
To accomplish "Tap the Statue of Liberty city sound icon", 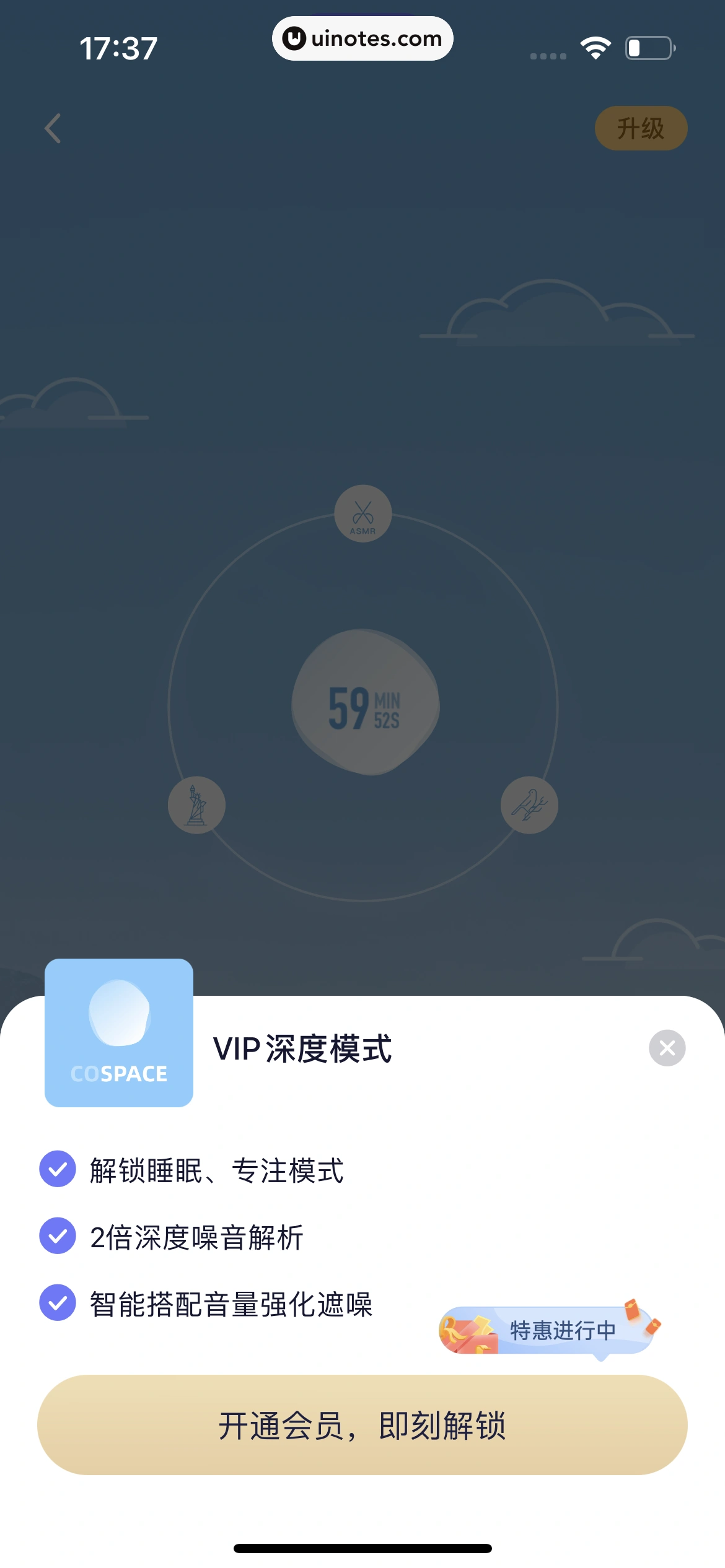I will [x=196, y=804].
